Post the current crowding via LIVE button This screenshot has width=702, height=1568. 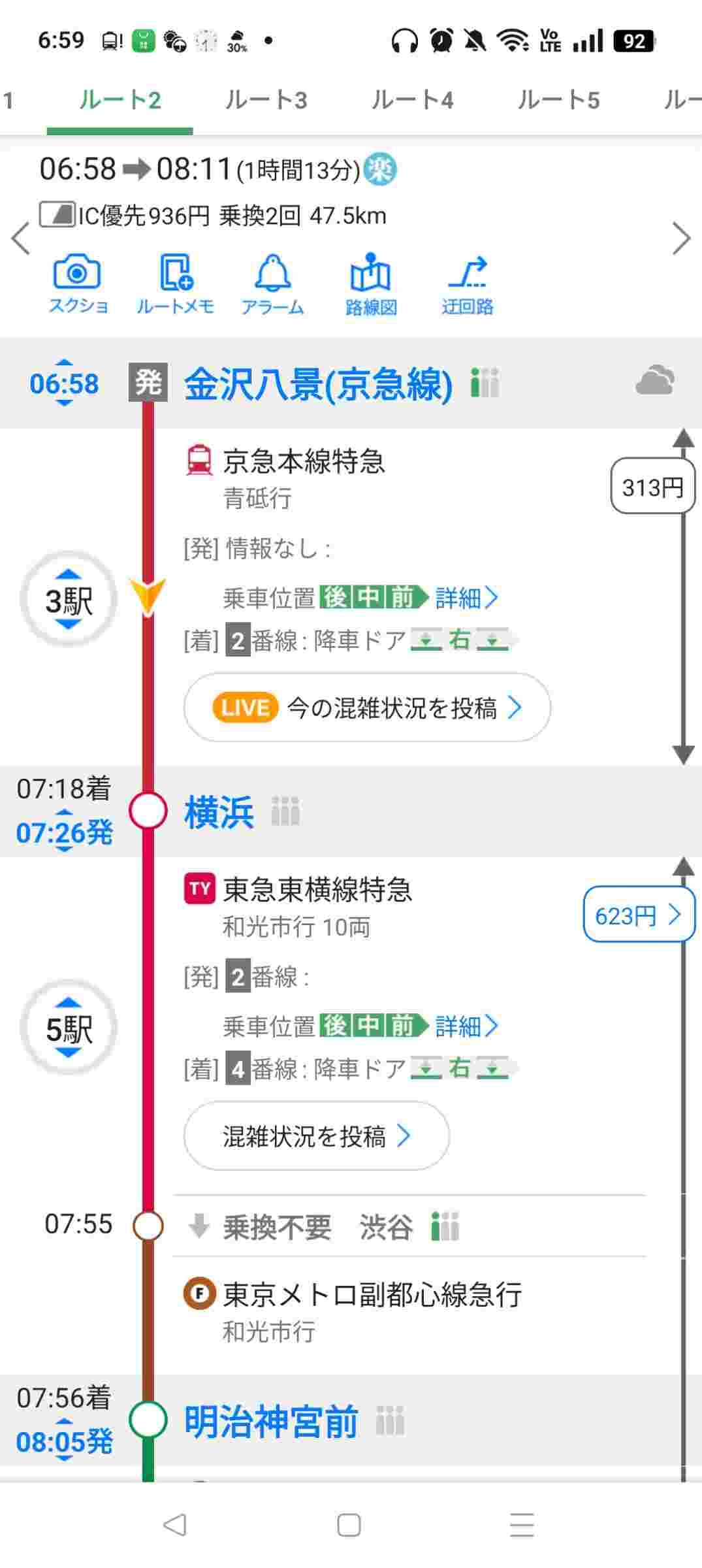(x=367, y=708)
